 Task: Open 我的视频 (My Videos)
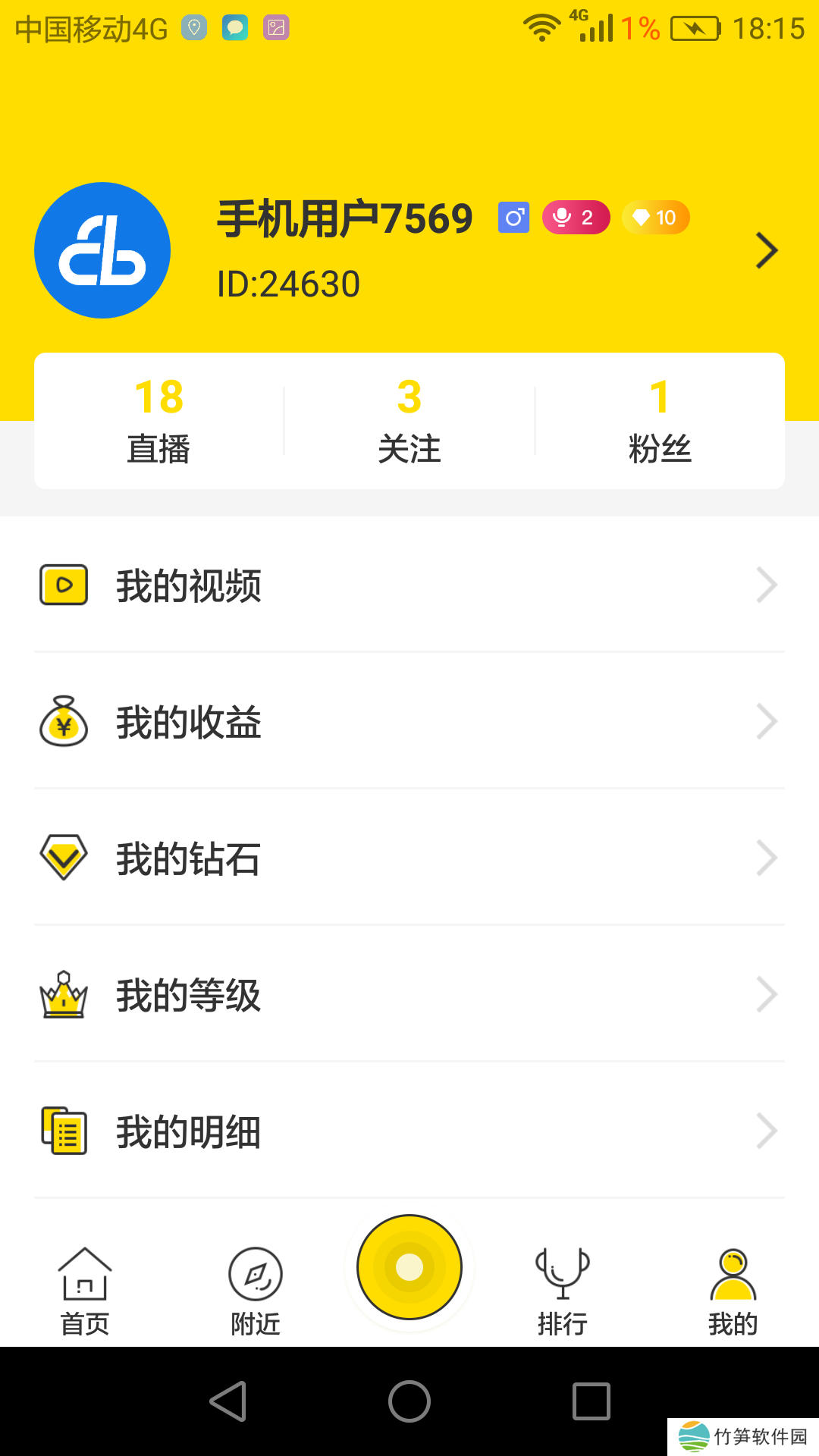click(409, 585)
